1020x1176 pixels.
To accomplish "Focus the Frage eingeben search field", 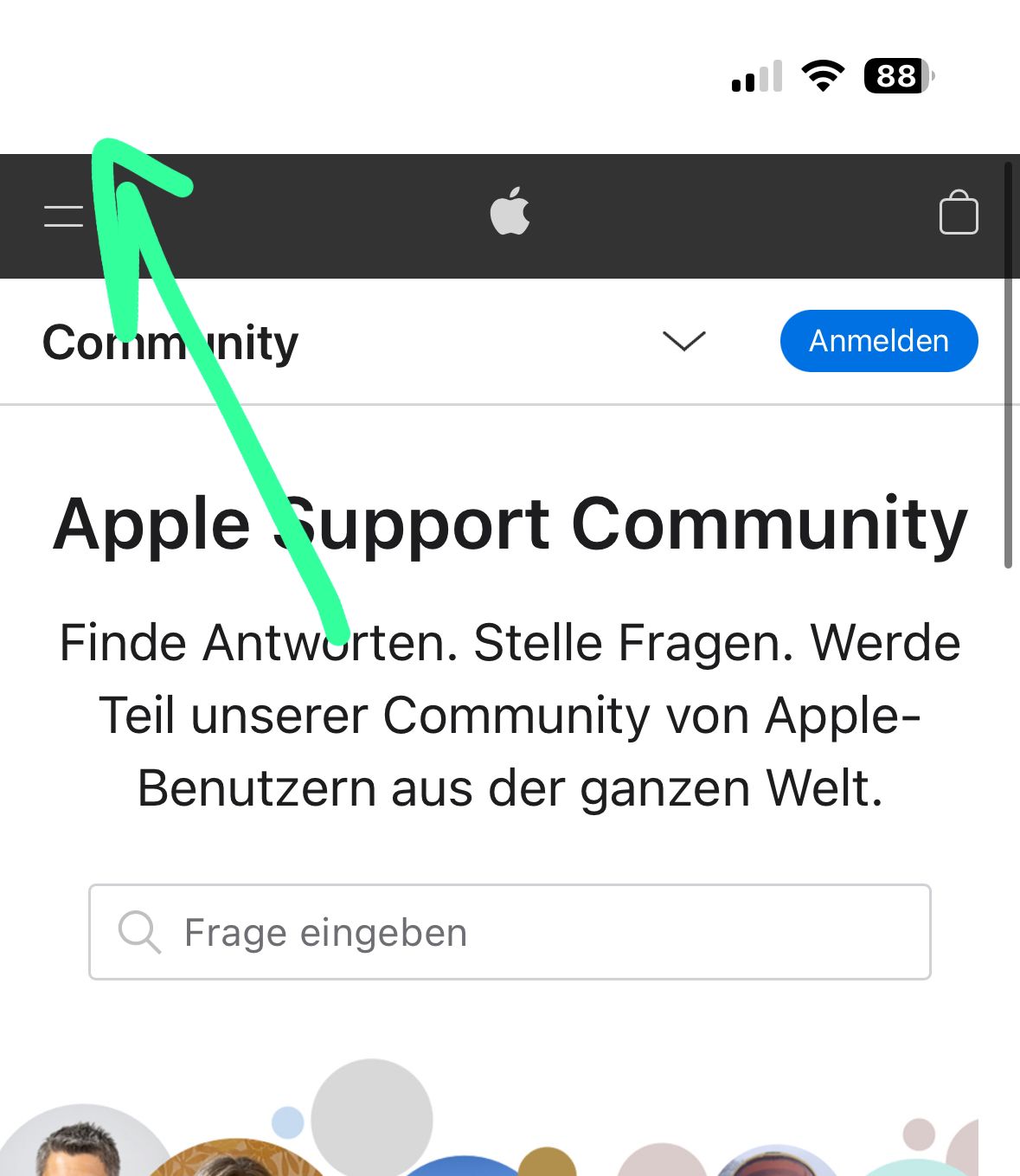I will (510, 932).
